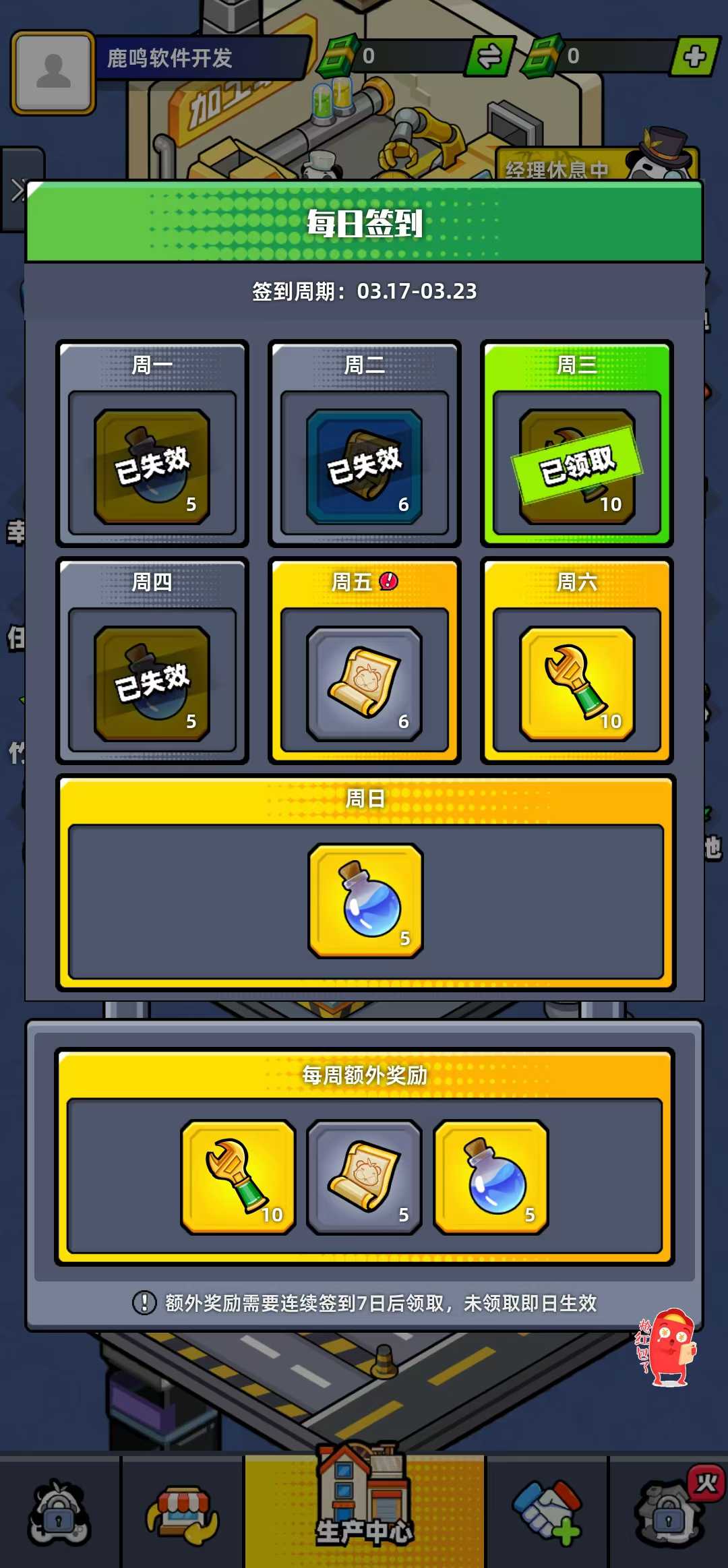728x1568 pixels.
Task: Tap the weekly bonus wrench reward
Action: pyautogui.click(x=238, y=1176)
